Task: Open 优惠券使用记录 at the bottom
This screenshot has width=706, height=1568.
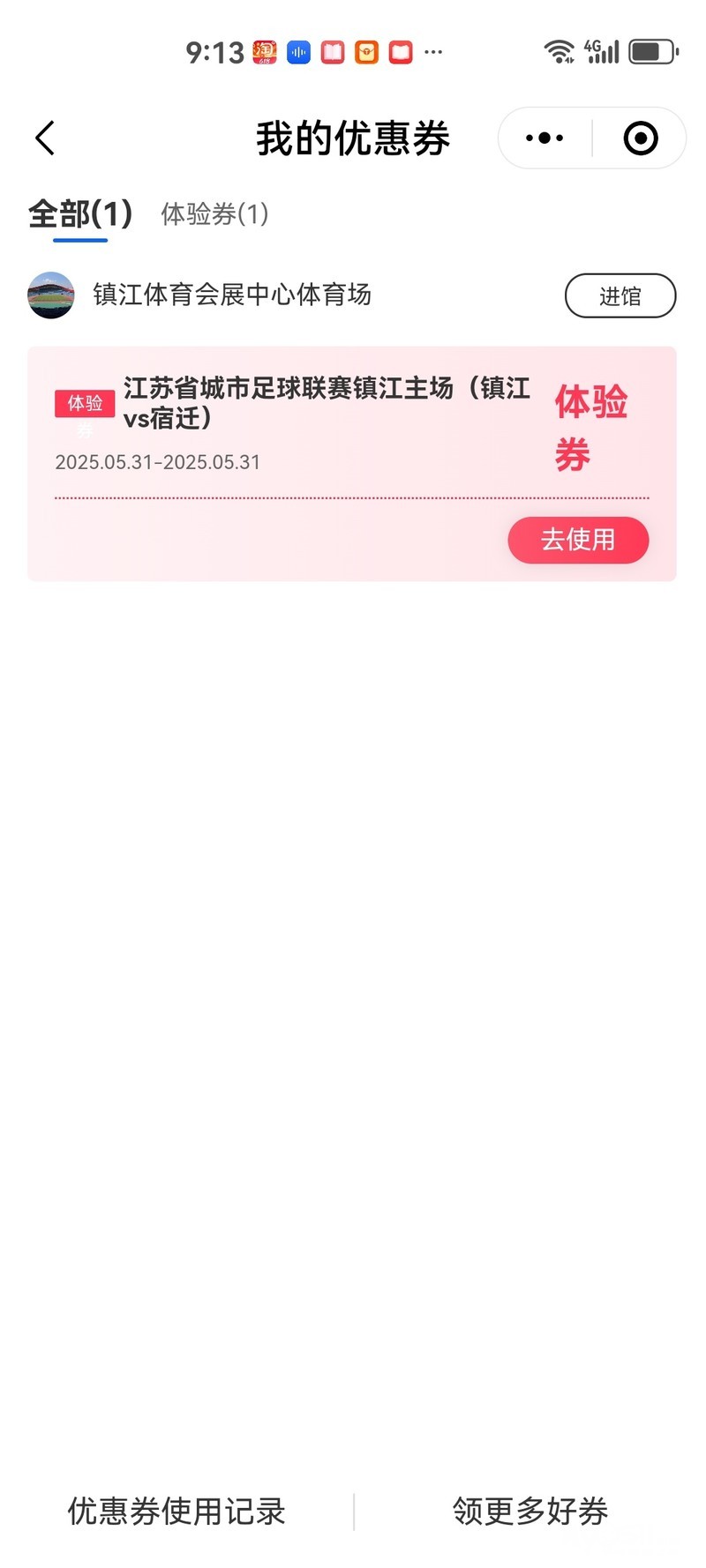Action: click(x=176, y=1512)
